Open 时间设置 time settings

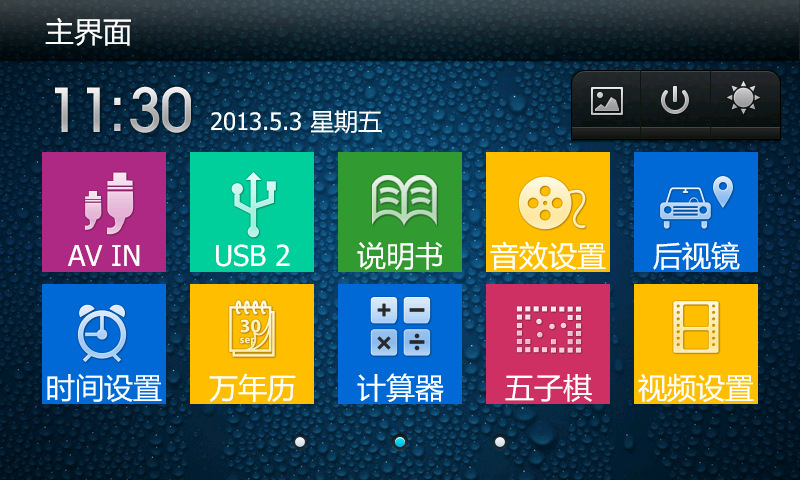(x=104, y=344)
